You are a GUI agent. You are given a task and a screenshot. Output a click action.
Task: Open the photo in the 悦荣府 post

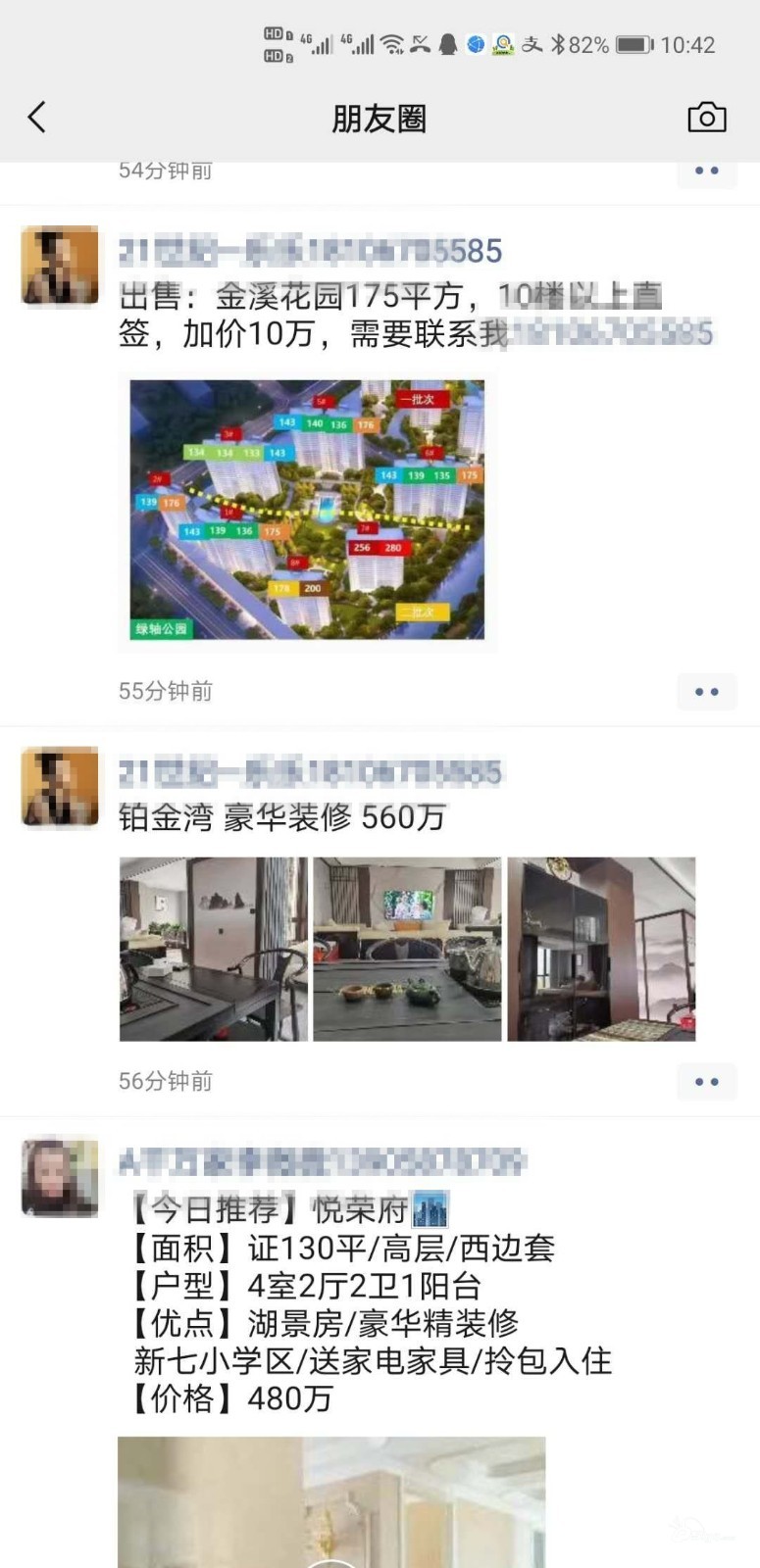[331, 1501]
